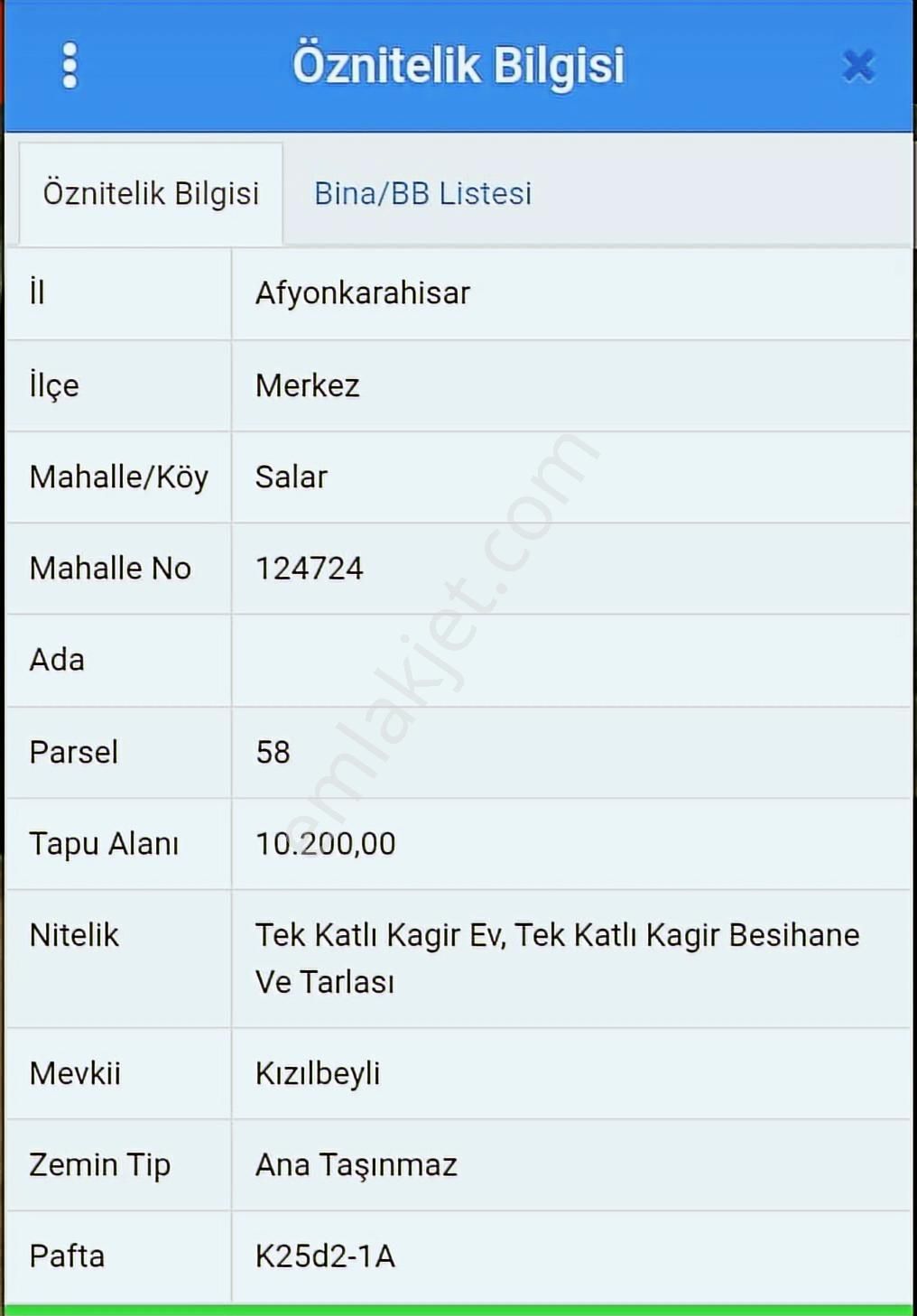917x1316 pixels.
Task: Open the three-dot overflow menu
Action: [69, 66]
